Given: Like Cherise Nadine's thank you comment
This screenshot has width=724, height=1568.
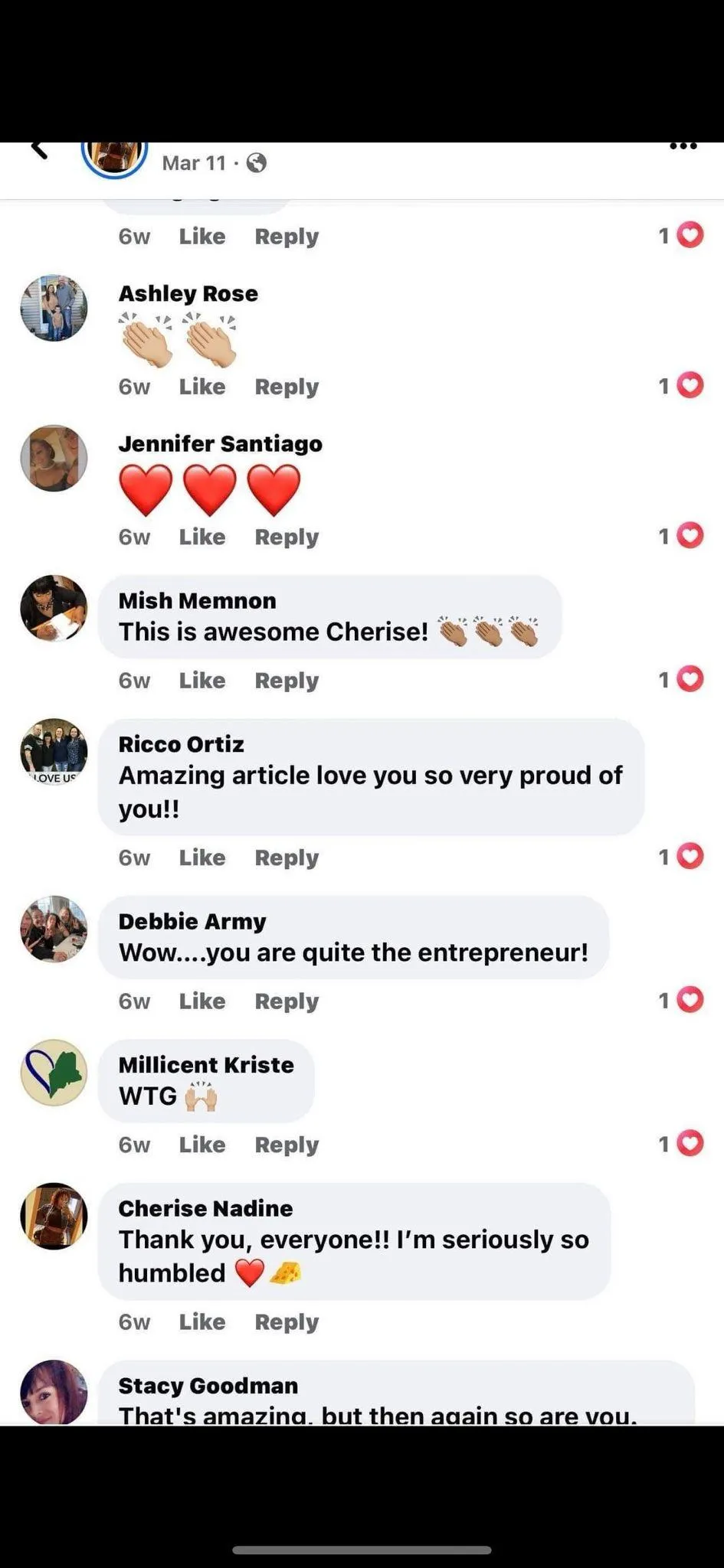Looking at the screenshot, I should pos(202,1321).
